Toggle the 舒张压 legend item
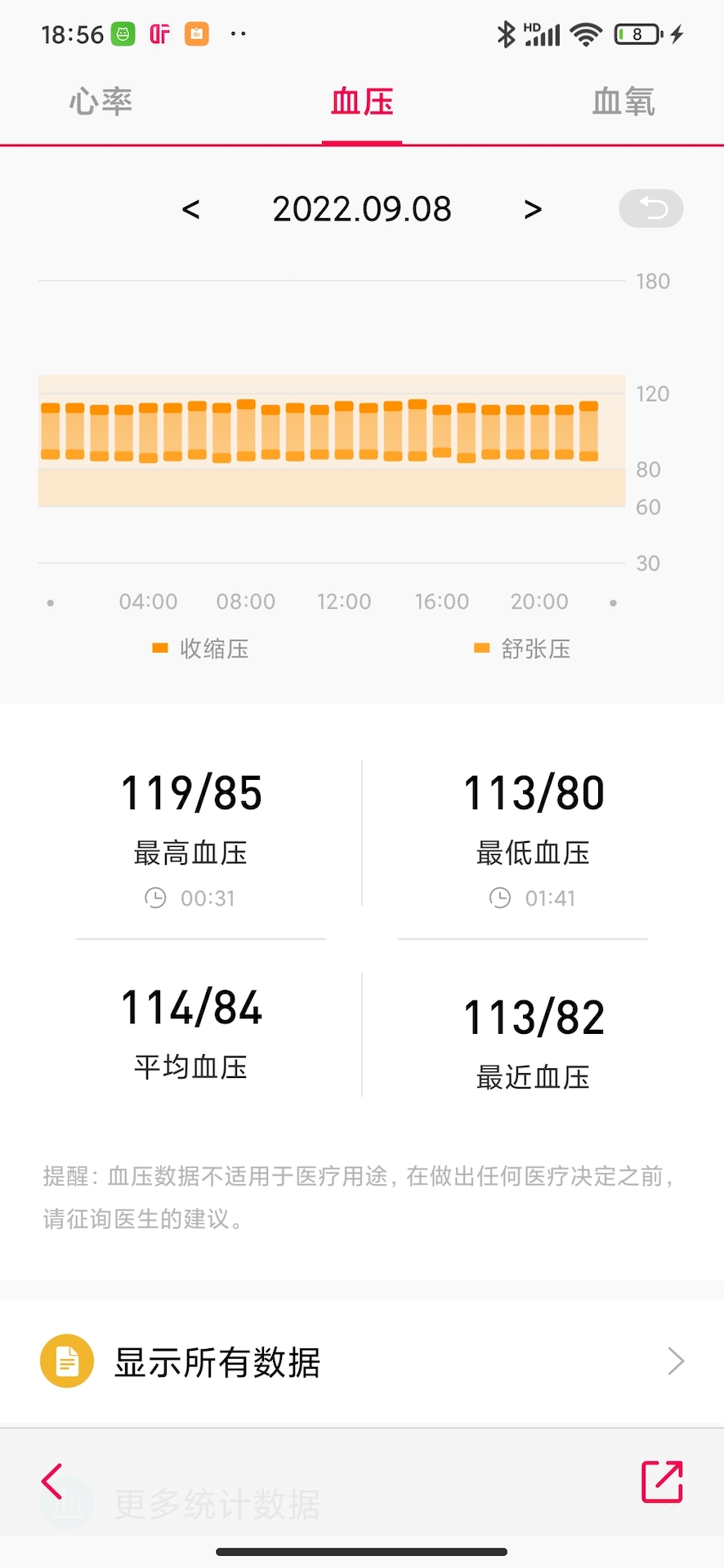This screenshot has height=1568, width=724. [x=521, y=648]
